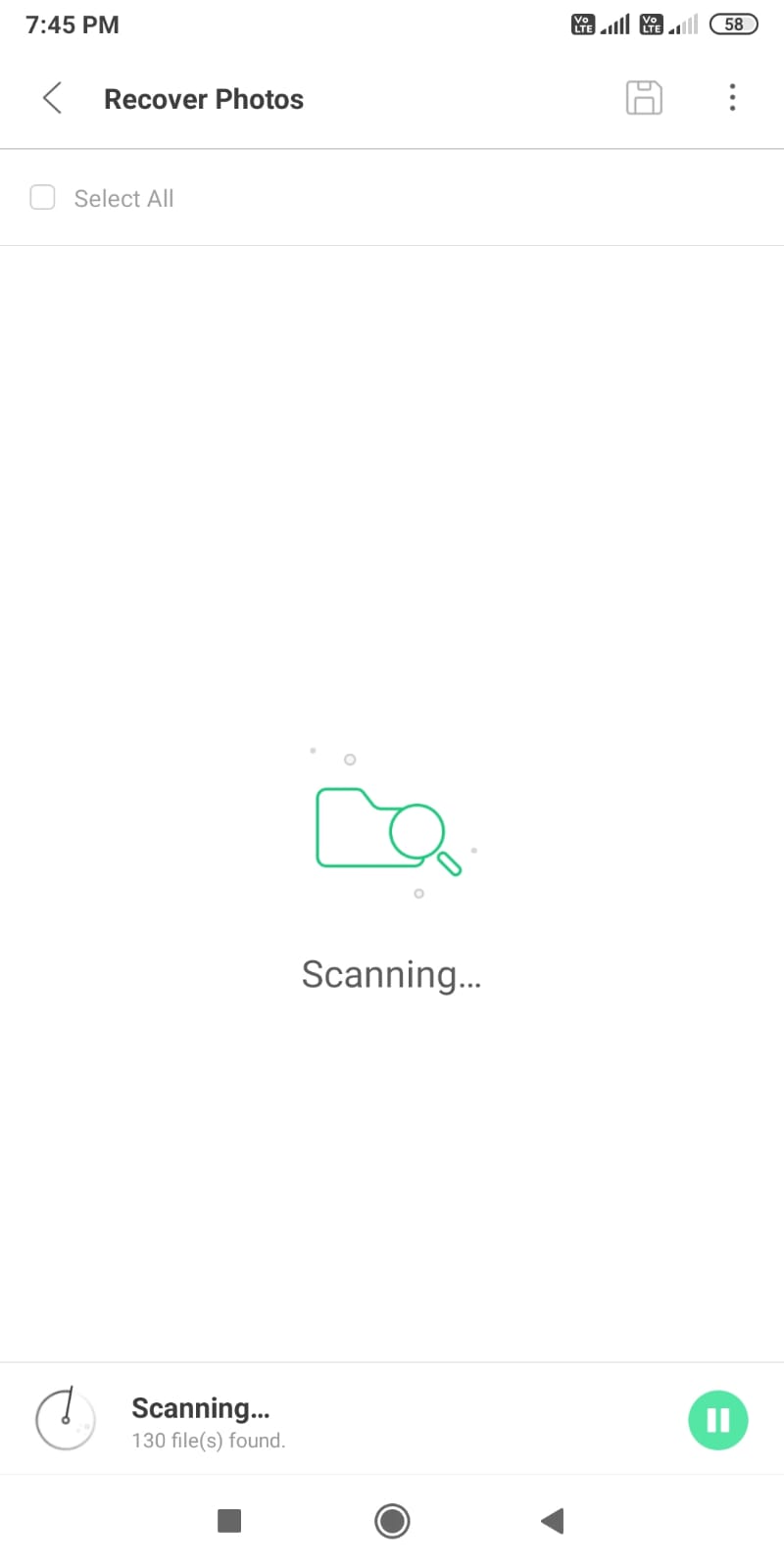Screen dimensions: 784x1568
Task: Go back from Recover Photos
Action: tap(53, 98)
